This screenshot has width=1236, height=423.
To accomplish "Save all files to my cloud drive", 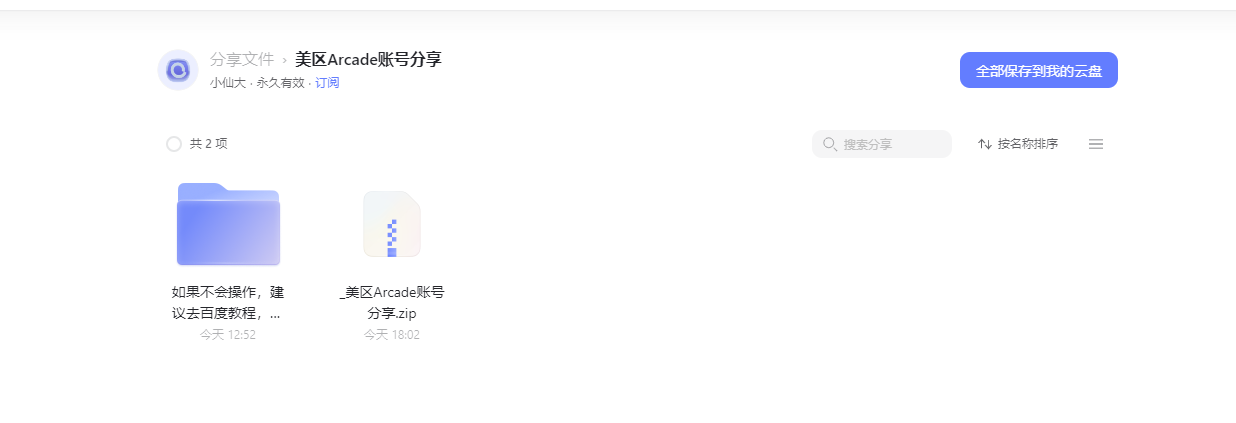I will coord(1038,71).
